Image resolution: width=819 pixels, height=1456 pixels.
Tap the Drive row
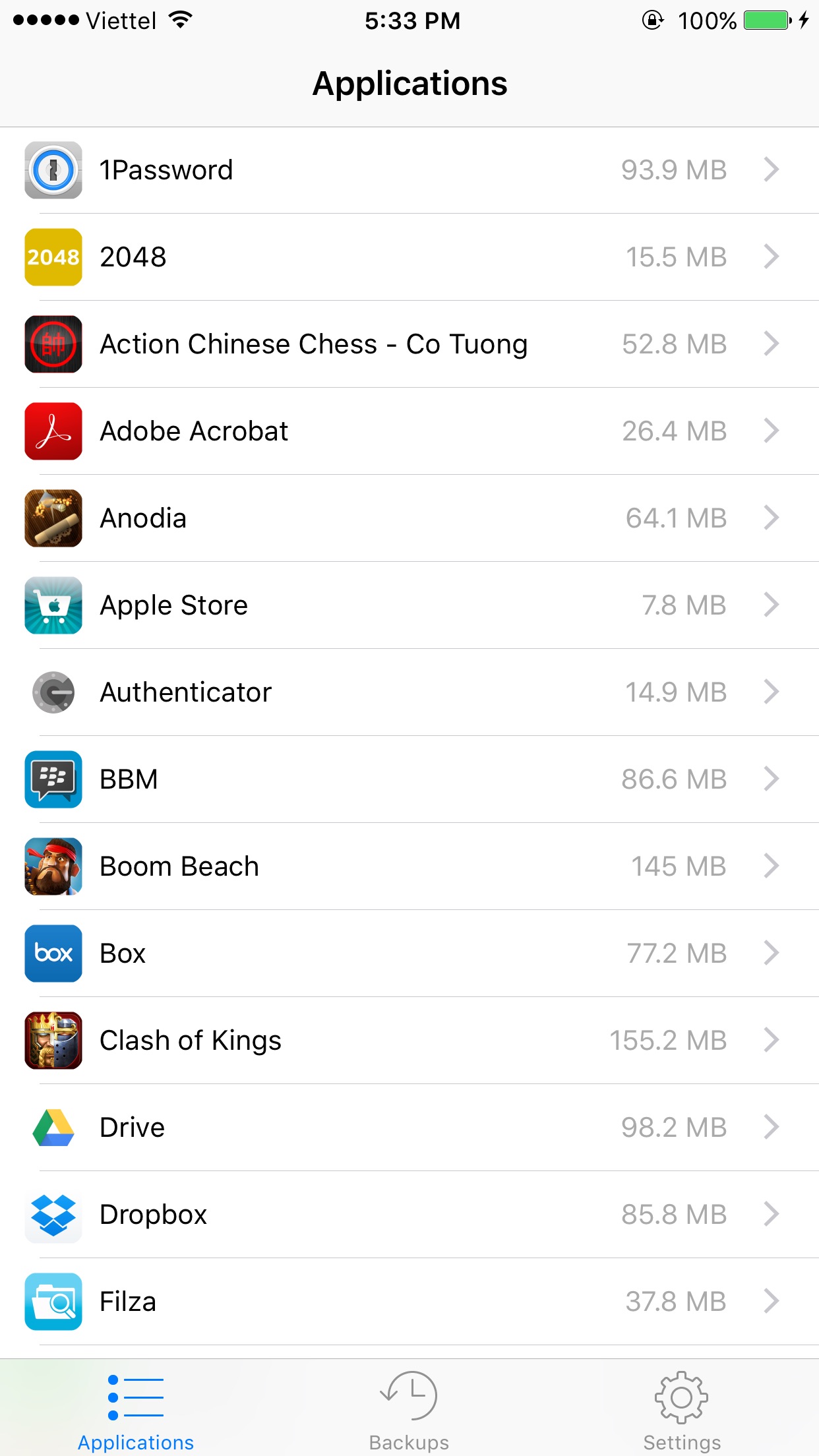click(409, 1128)
